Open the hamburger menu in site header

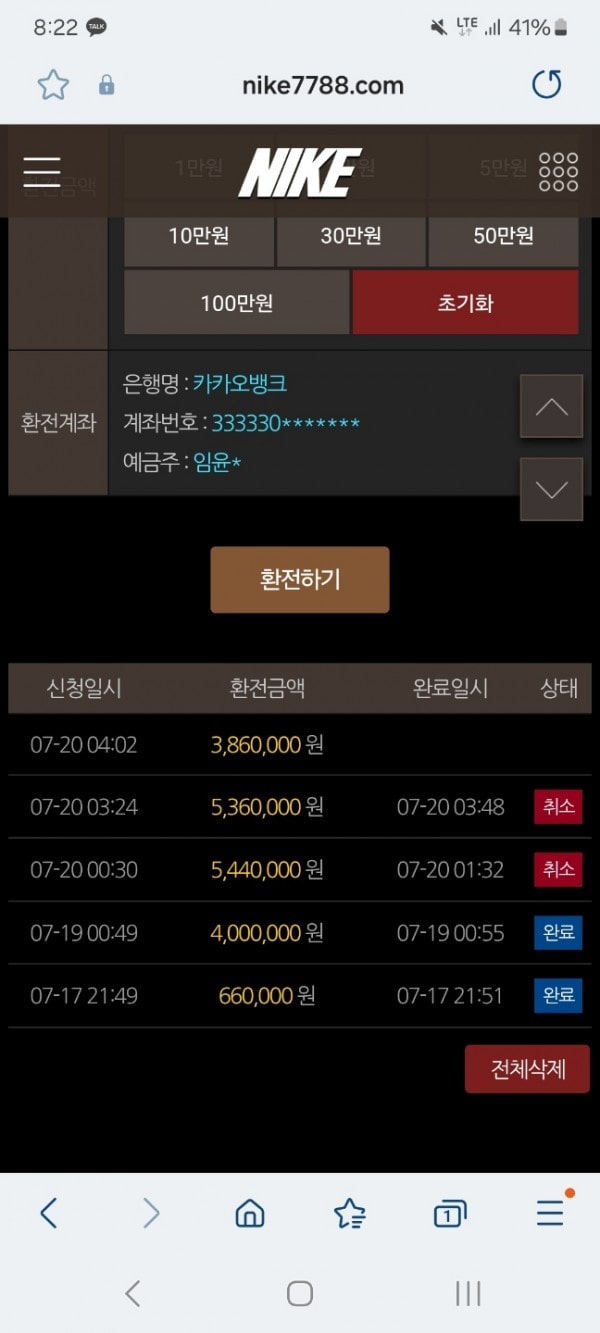coord(42,172)
